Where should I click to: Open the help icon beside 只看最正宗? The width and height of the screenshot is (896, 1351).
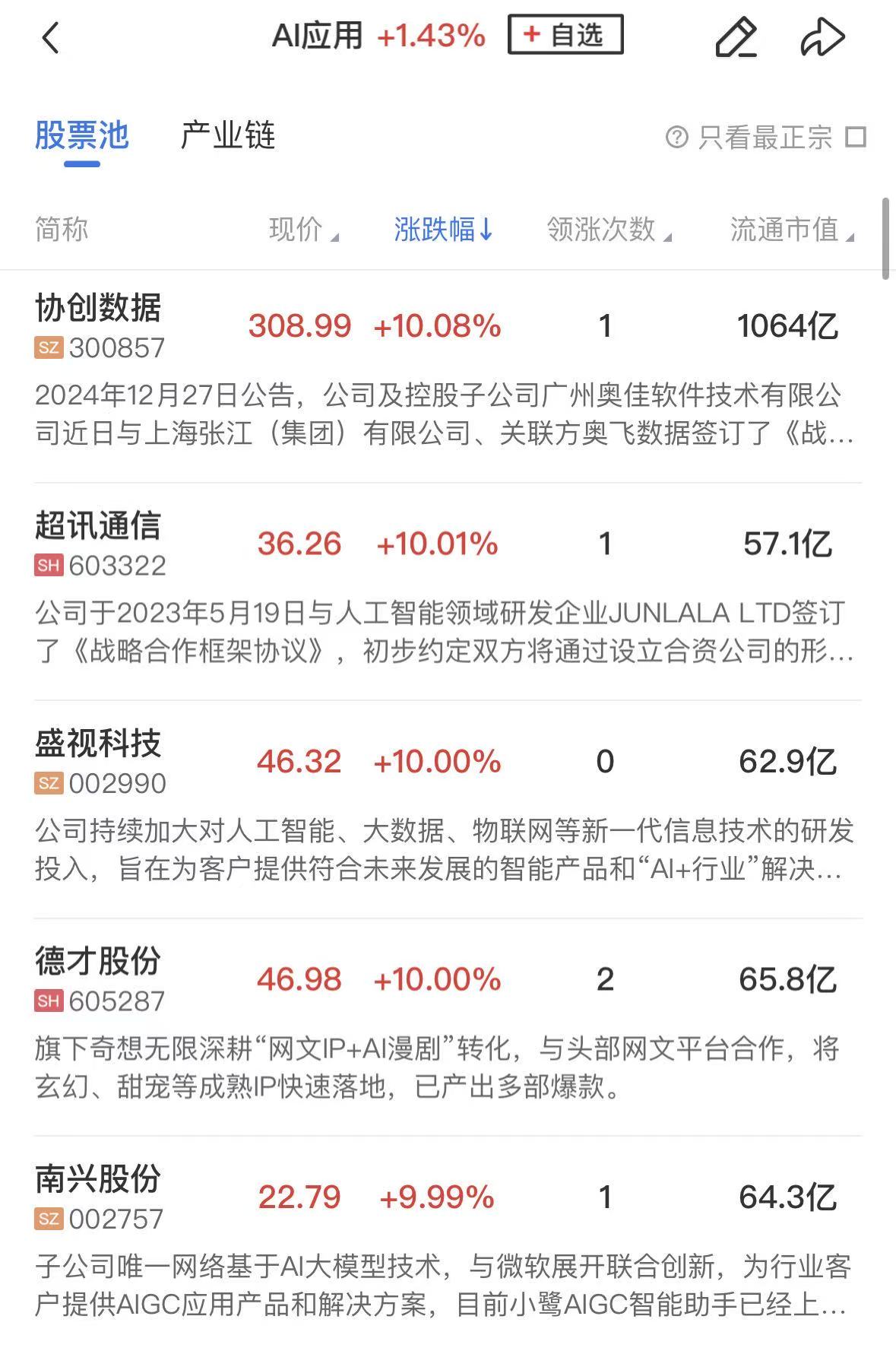click(676, 138)
